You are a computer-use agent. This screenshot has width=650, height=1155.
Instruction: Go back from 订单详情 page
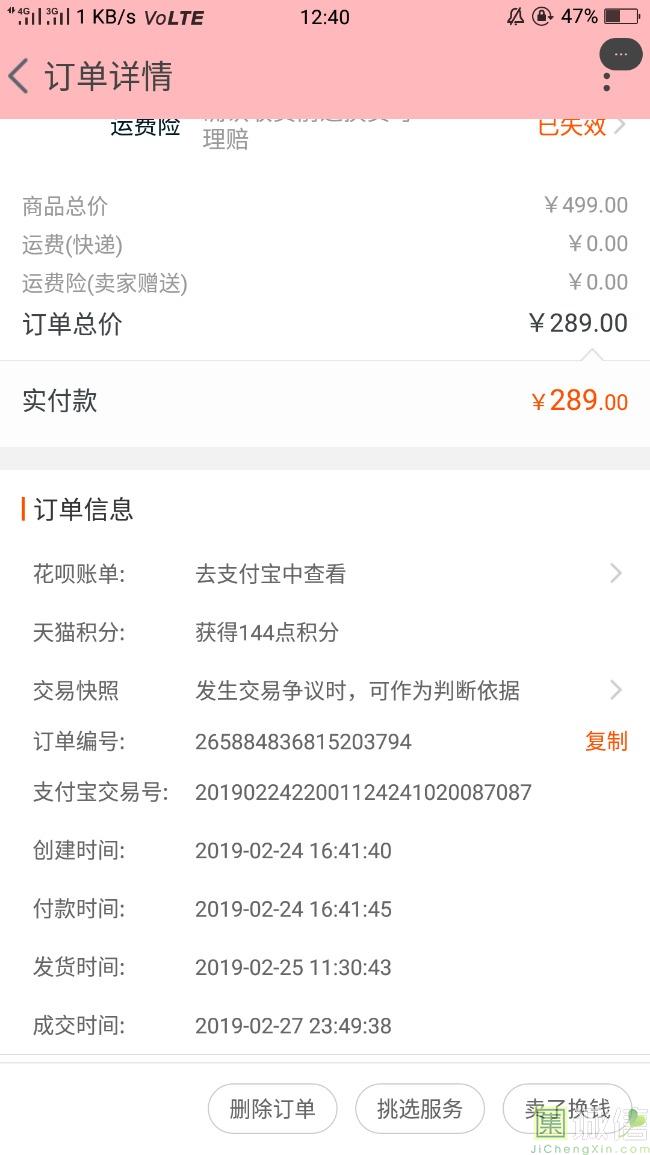click(x=18, y=77)
